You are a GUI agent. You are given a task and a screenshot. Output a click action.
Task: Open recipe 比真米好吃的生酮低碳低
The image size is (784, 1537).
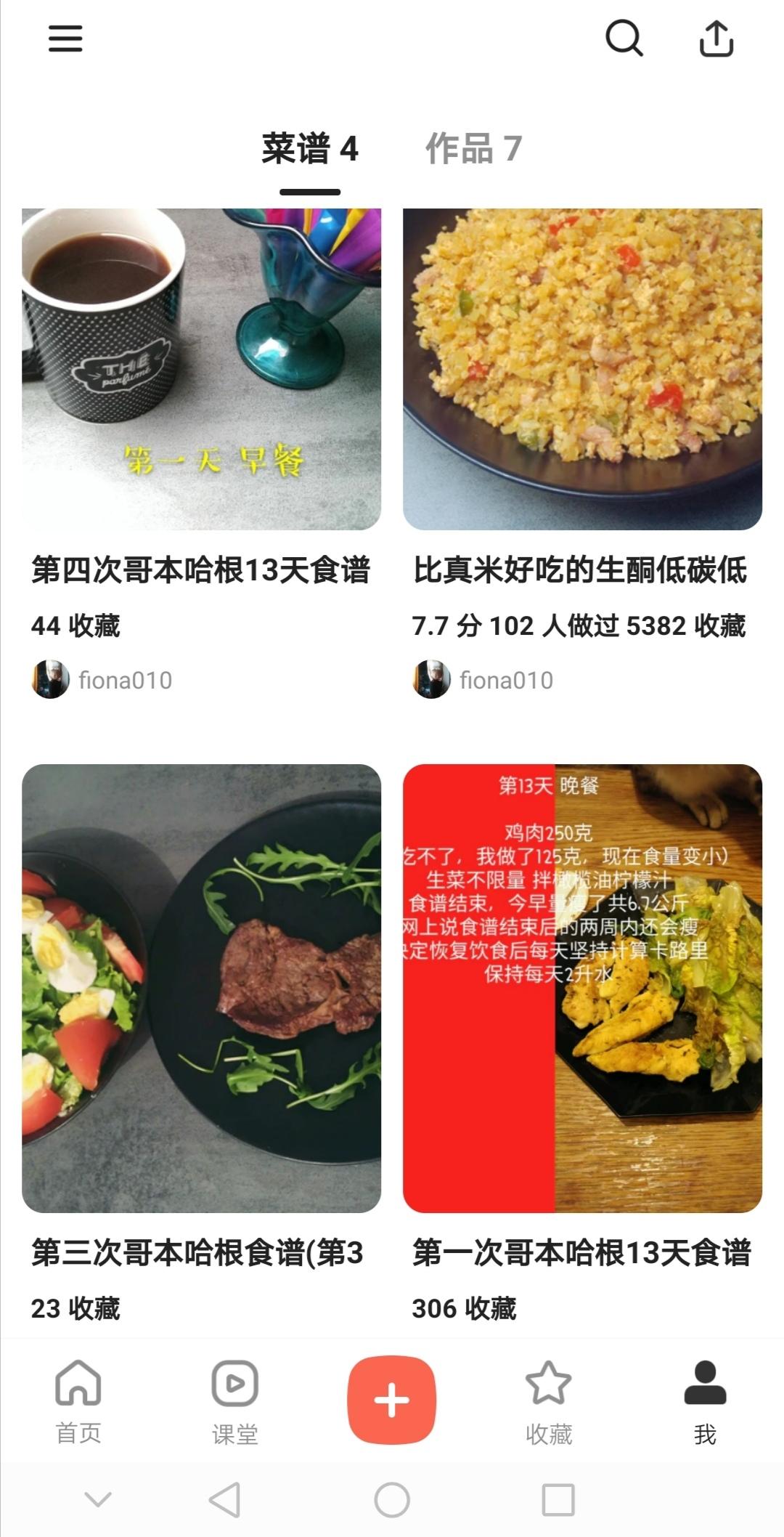pyautogui.click(x=582, y=369)
